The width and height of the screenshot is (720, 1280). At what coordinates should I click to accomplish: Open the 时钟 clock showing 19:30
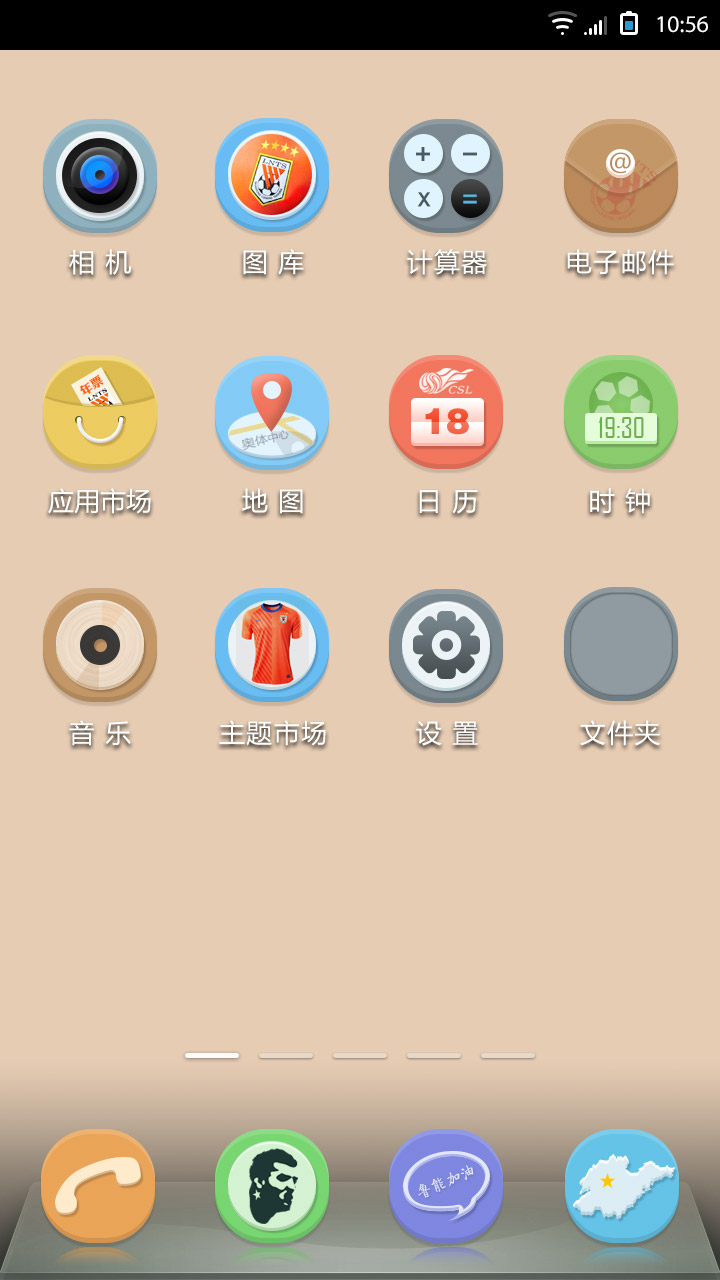[620, 413]
